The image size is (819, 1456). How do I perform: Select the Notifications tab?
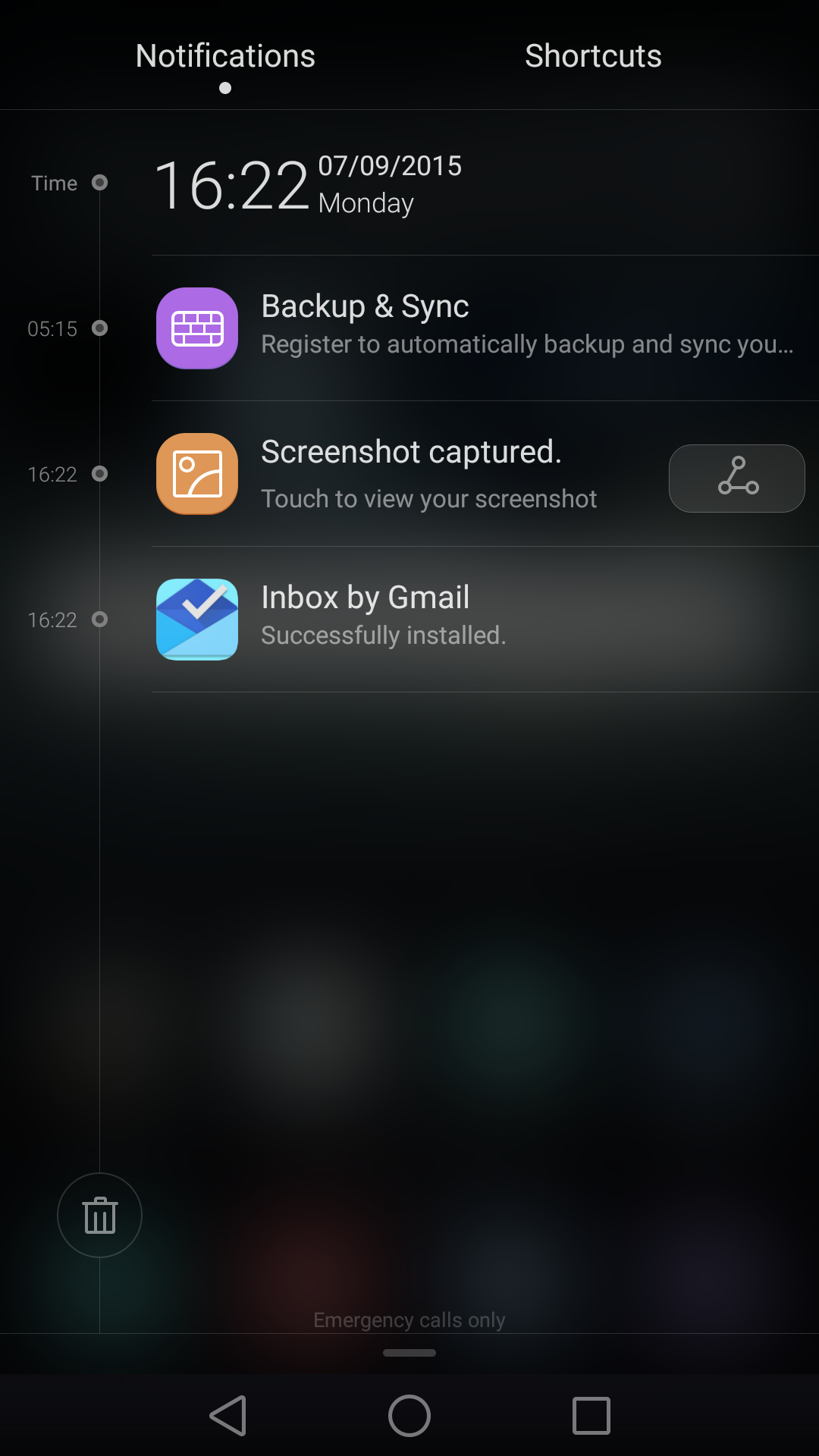[x=225, y=56]
